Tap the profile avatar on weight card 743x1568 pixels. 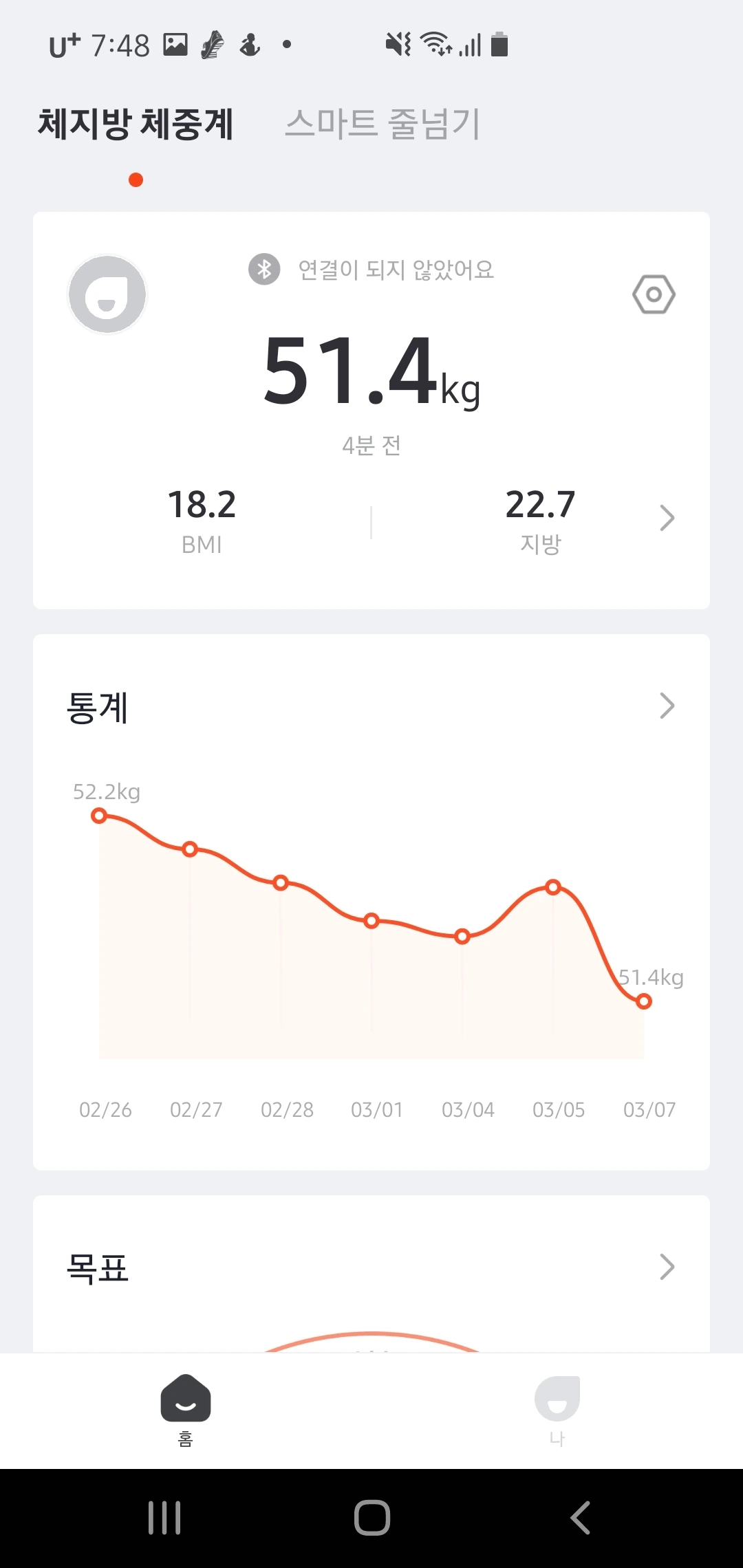click(x=107, y=294)
